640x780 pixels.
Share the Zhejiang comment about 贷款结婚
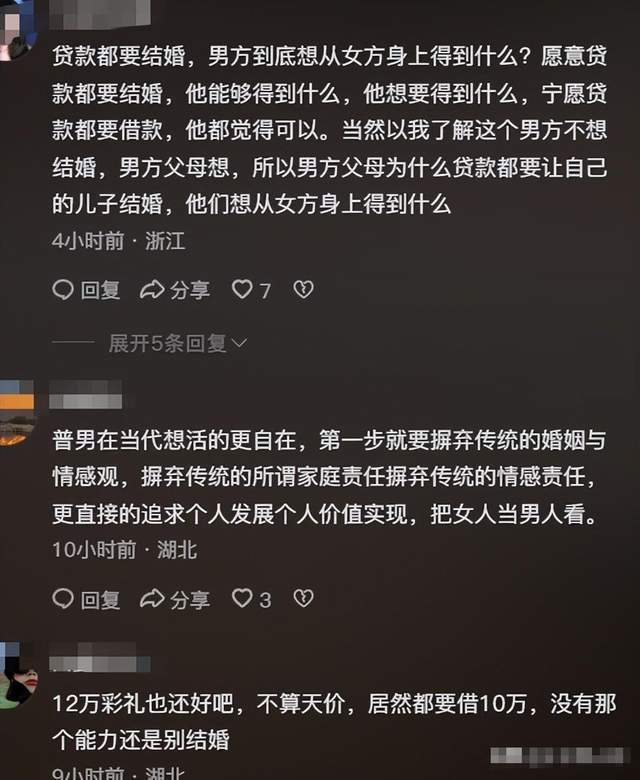pyautogui.click(x=176, y=290)
